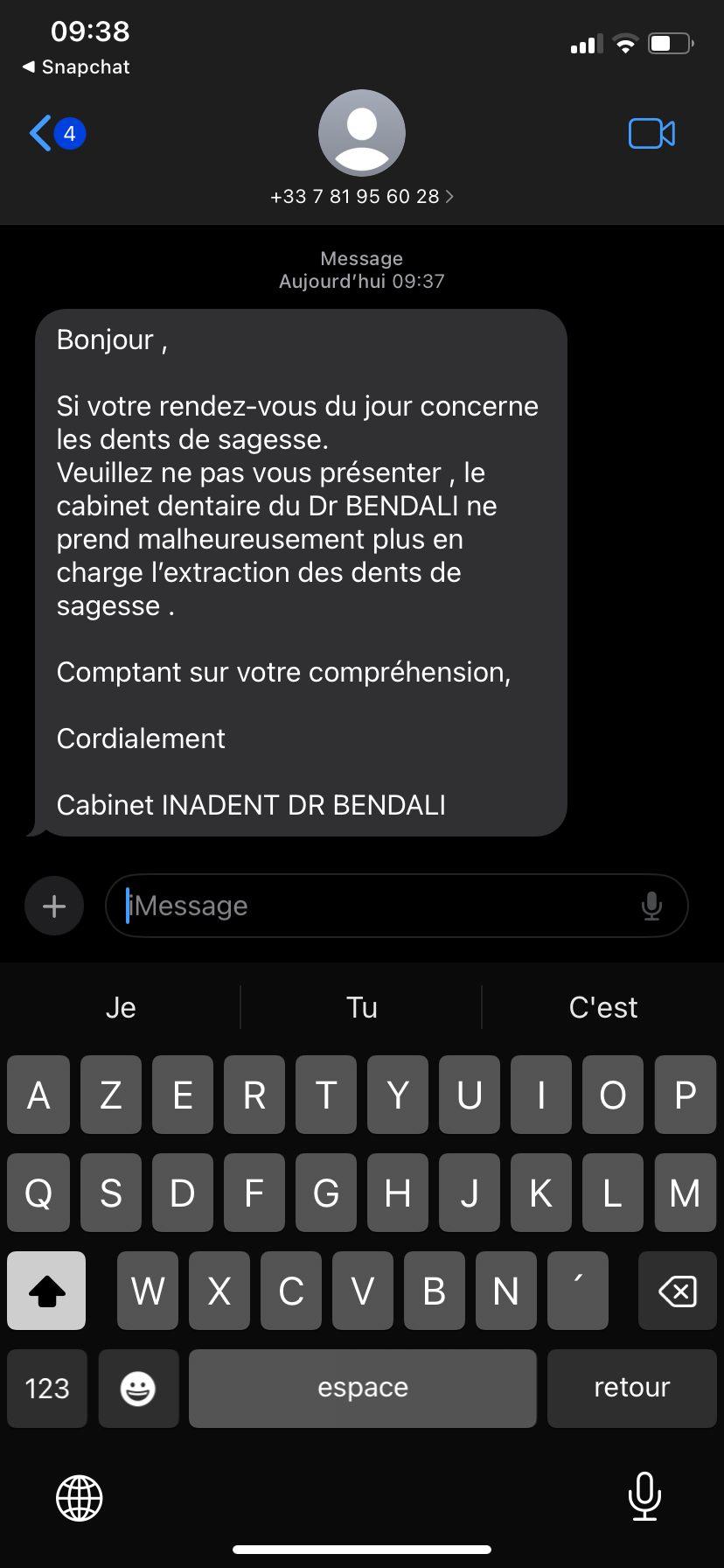Viewport: 724px width, 1568px height.
Task: Insert the suggestion "Tu"
Action: pos(361,1007)
